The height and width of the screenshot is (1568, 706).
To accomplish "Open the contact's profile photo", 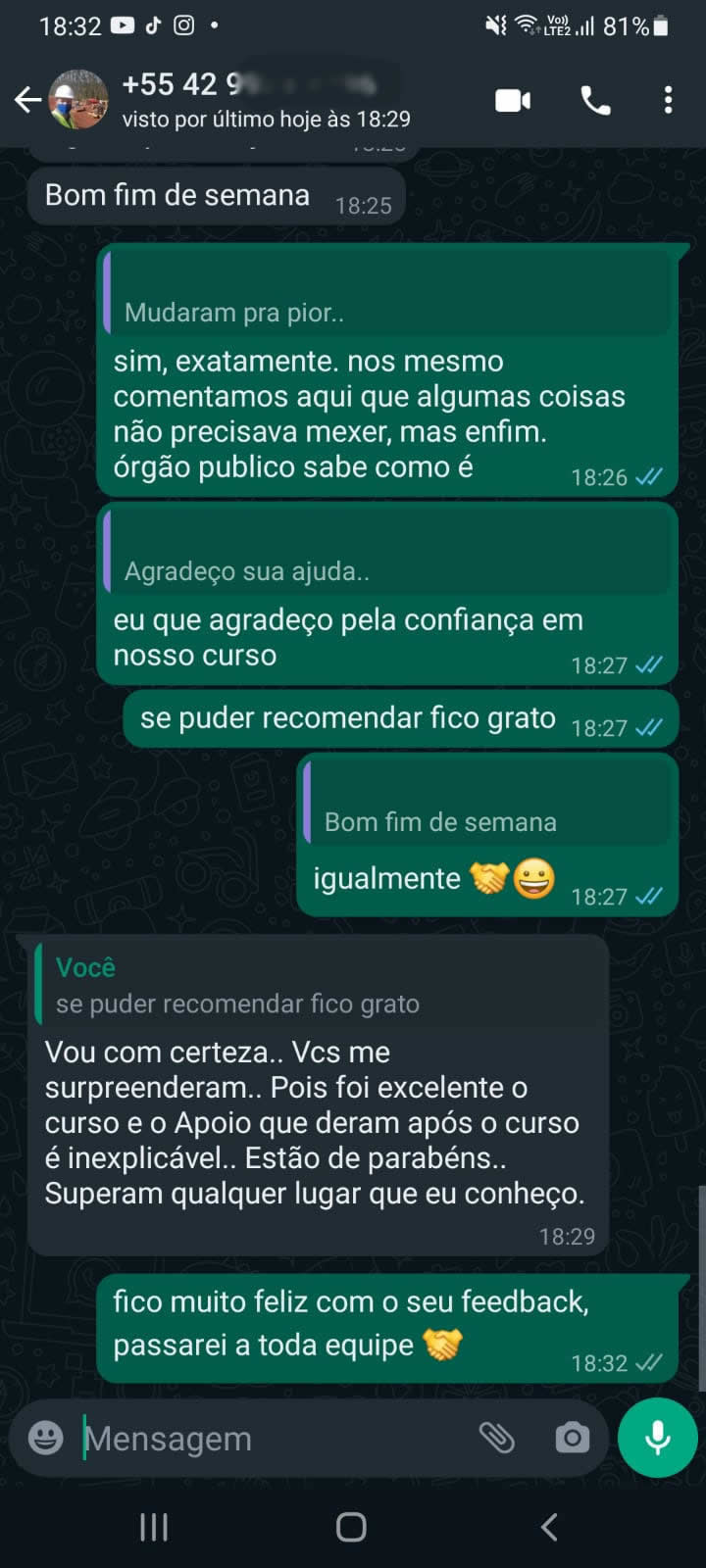I will pyautogui.click(x=78, y=99).
